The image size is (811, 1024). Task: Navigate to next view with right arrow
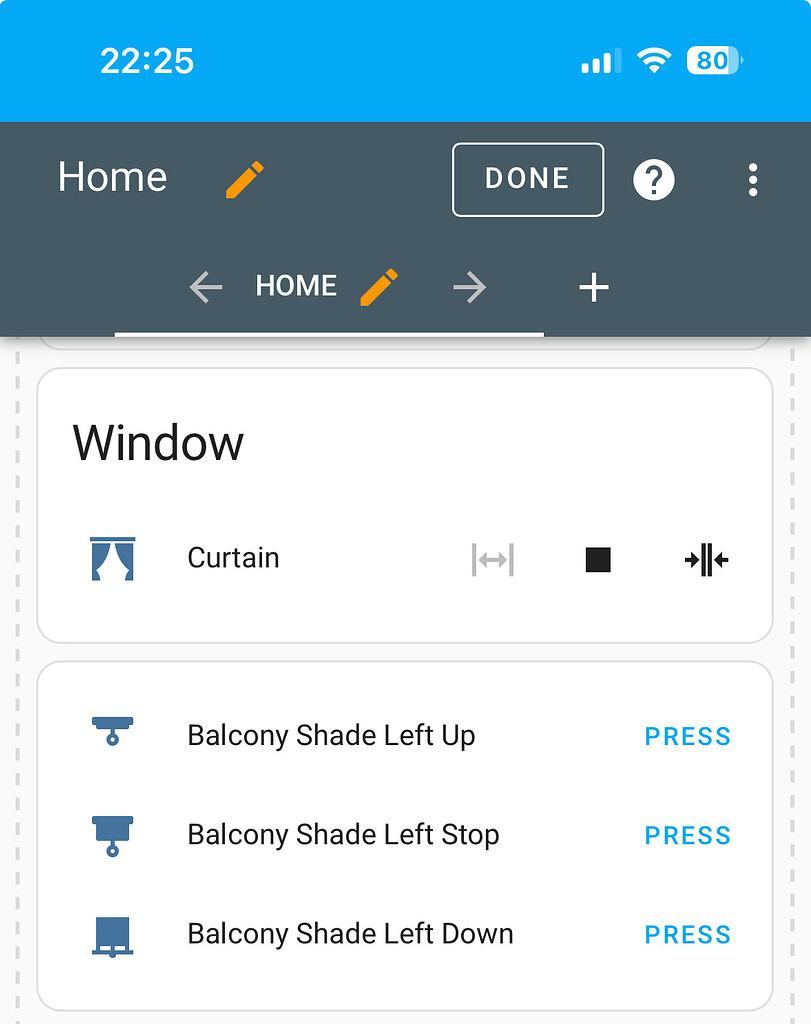pos(469,287)
